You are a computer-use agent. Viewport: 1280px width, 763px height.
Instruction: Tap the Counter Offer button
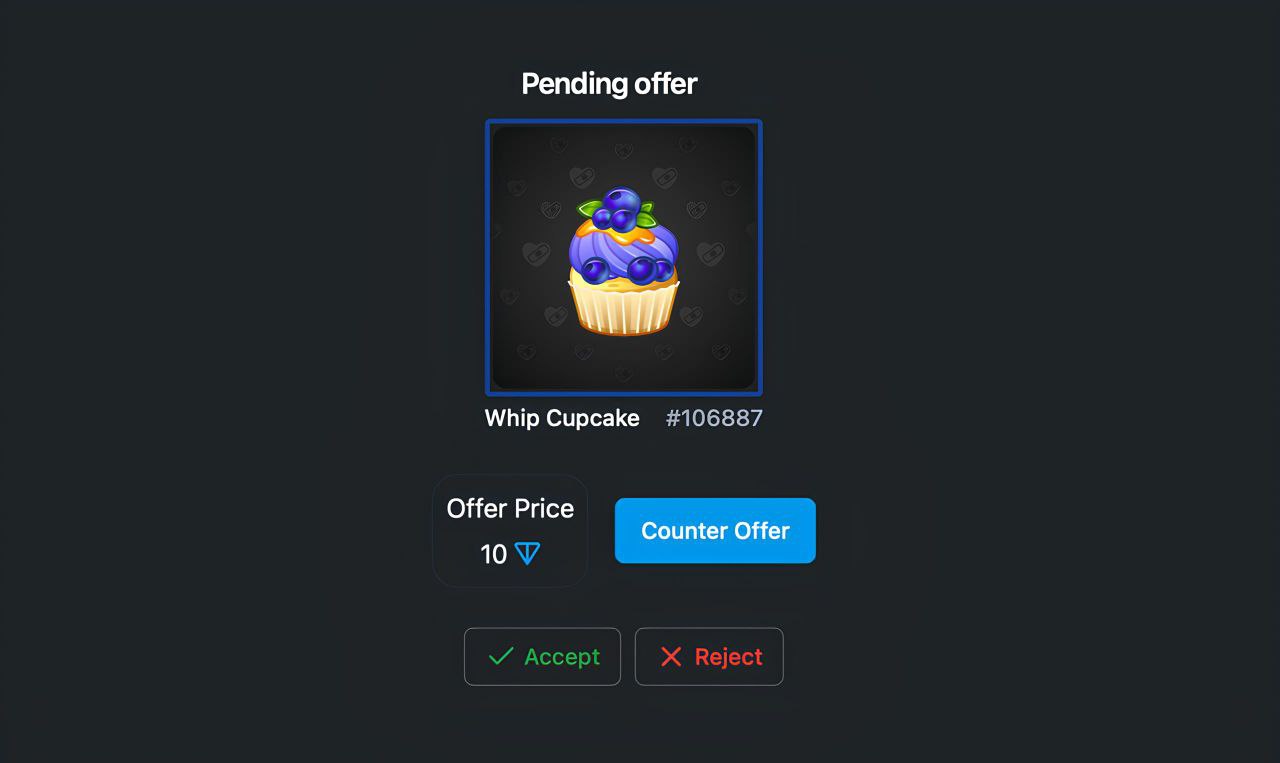[x=715, y=531]
